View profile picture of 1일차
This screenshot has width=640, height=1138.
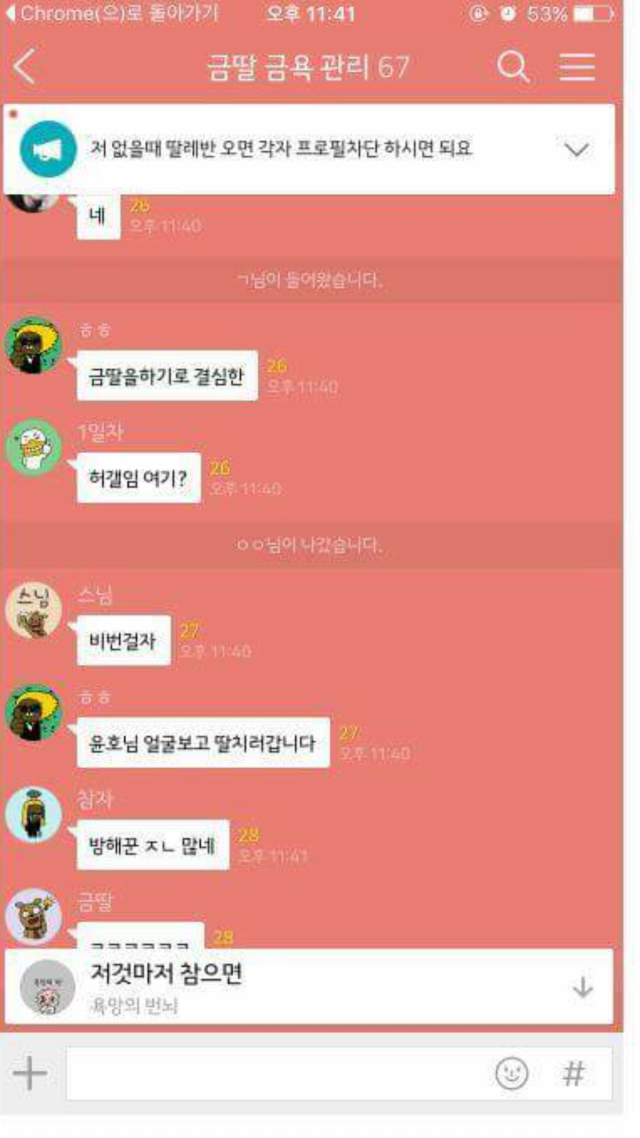point(34,446)
